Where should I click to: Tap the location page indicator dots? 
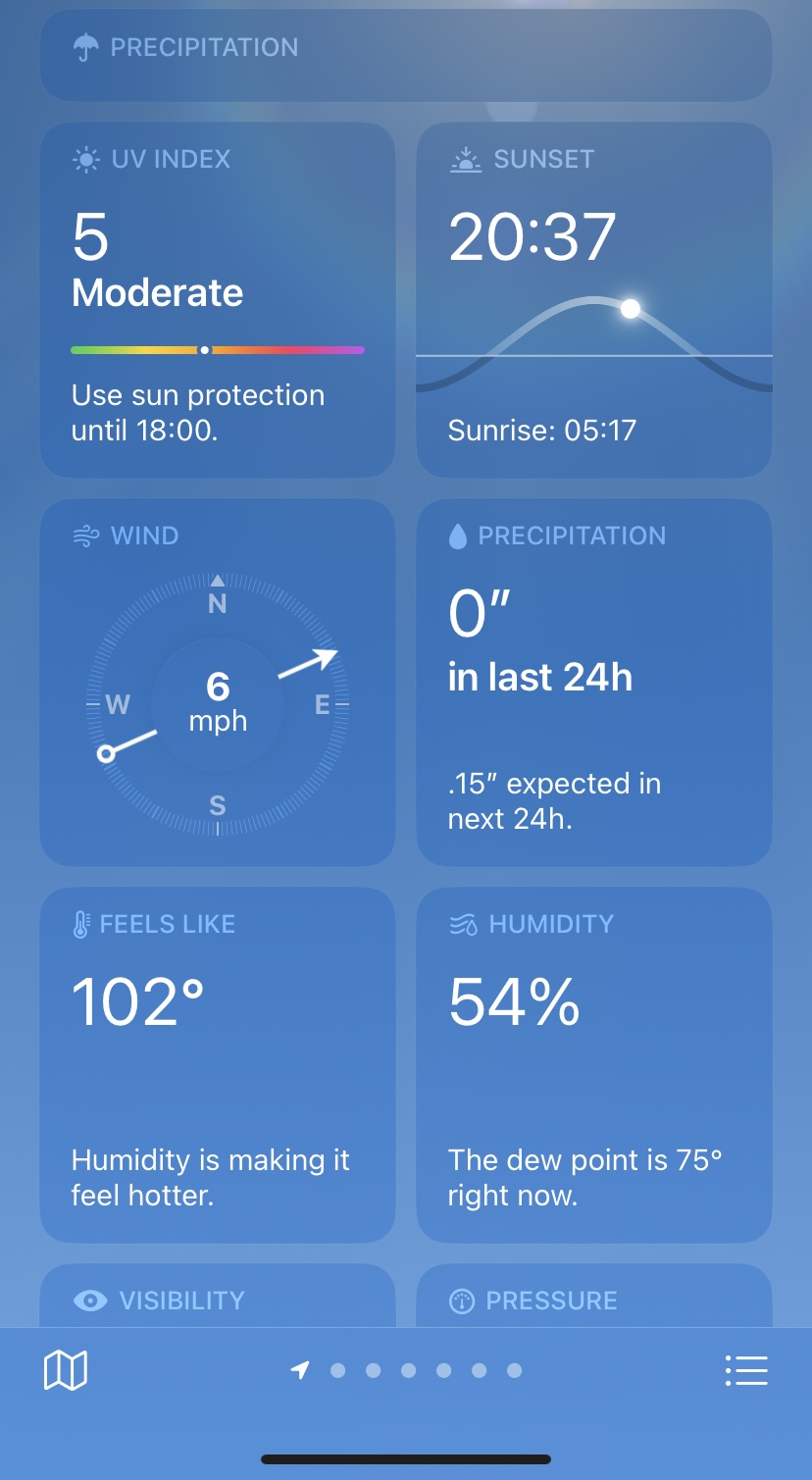(407, 1370)
